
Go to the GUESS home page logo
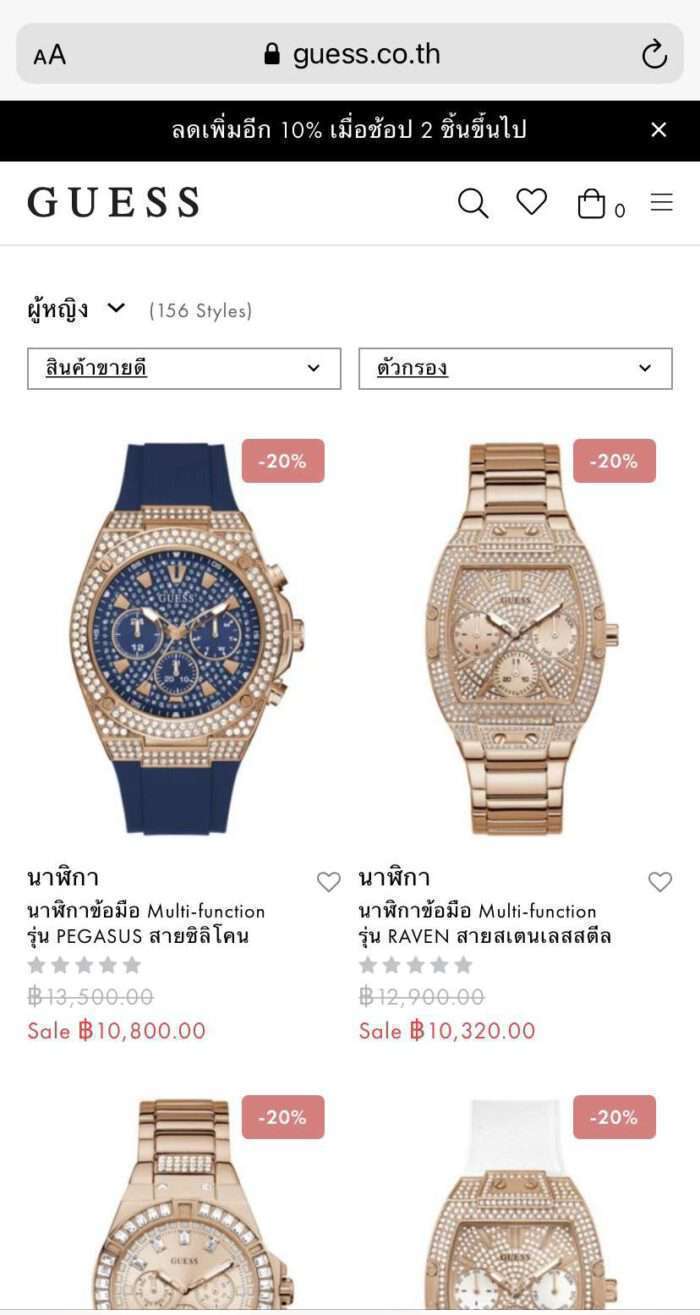coord(113,202)
